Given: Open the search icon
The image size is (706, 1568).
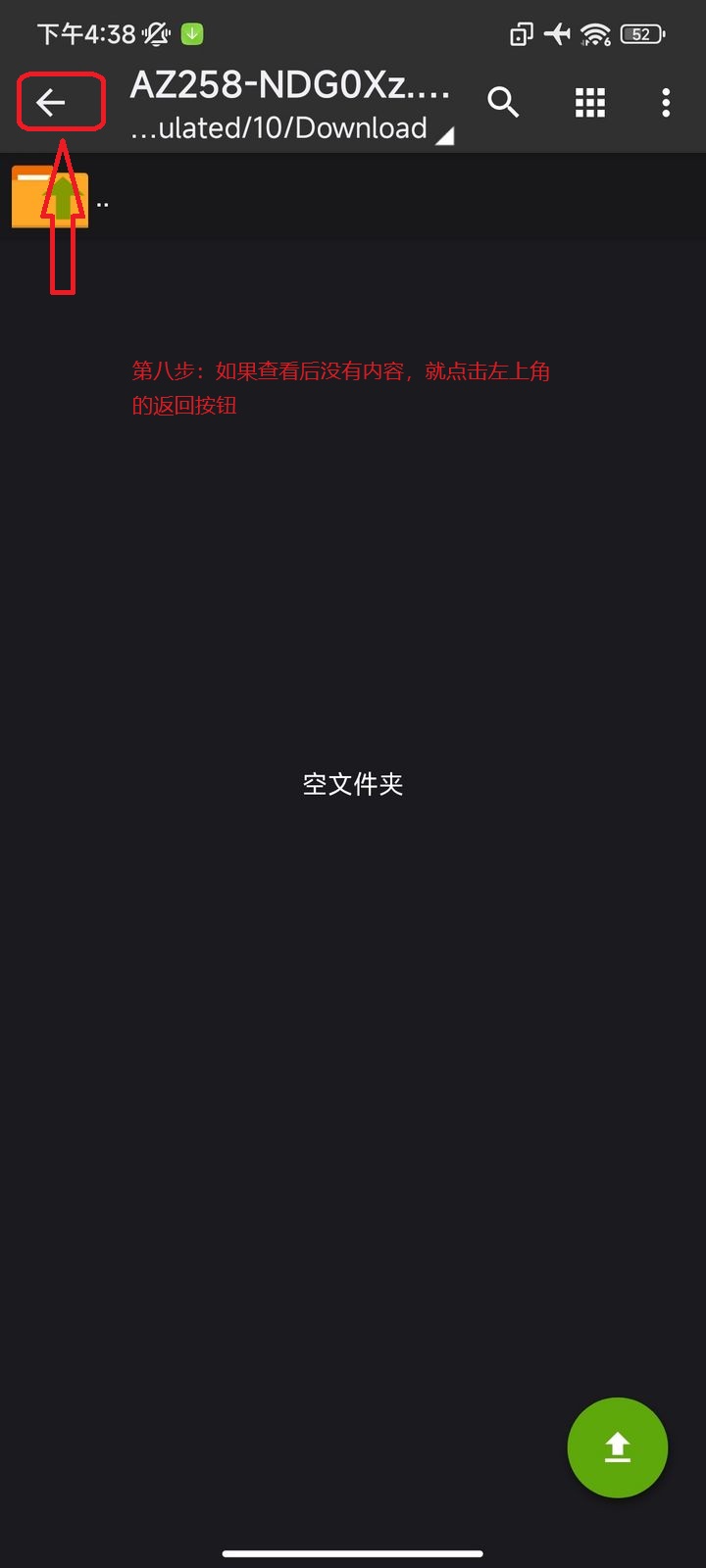Looking at the screenshot, I should pos(503,102).
